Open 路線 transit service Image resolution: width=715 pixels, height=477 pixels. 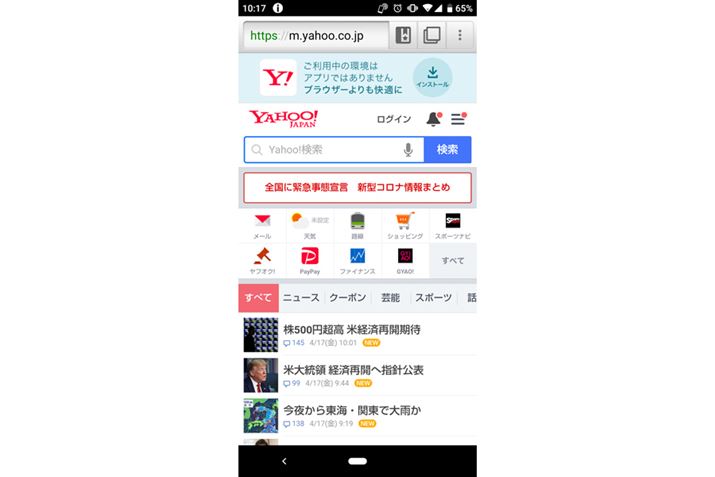pyautogui.click(x=357, y=226)
